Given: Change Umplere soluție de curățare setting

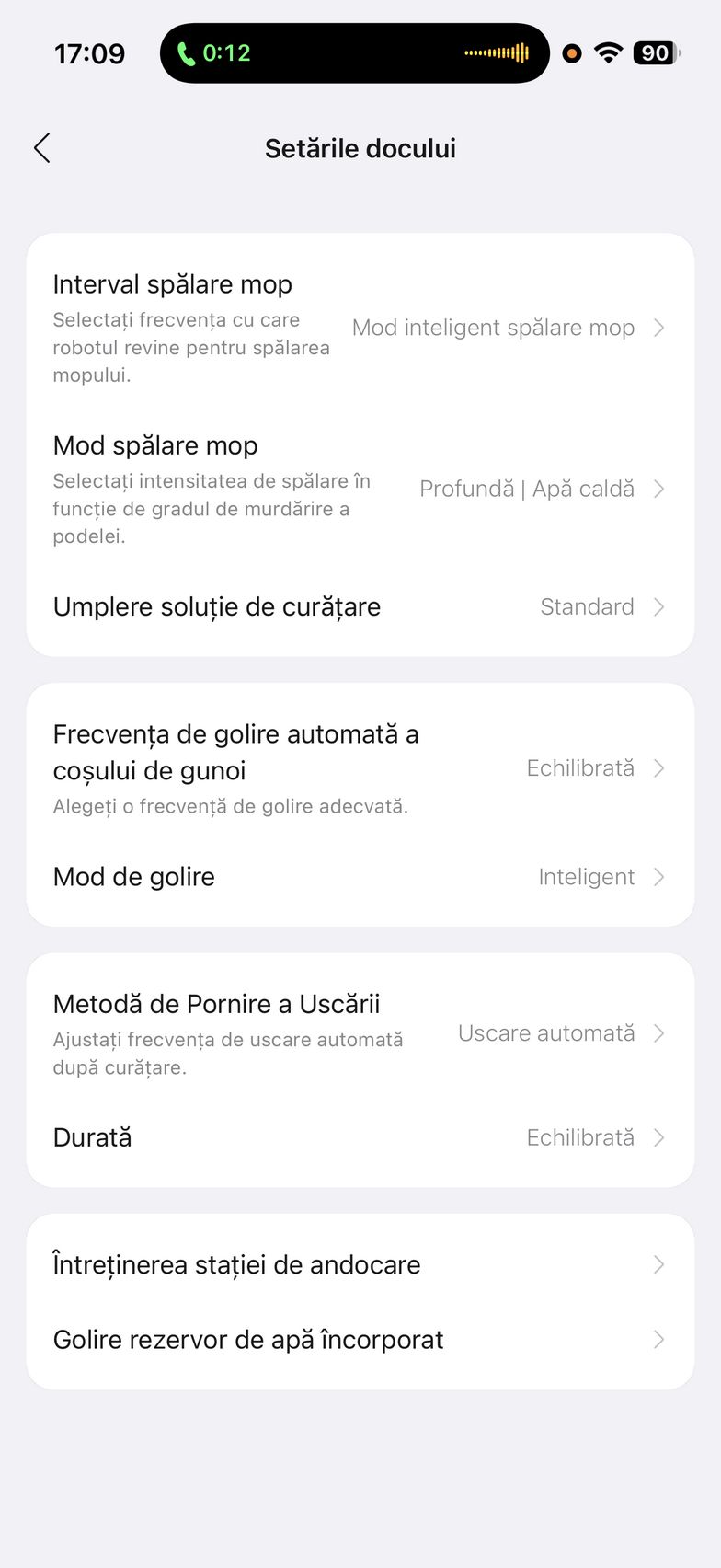Looking at the screenshot, I should [359, 607].
